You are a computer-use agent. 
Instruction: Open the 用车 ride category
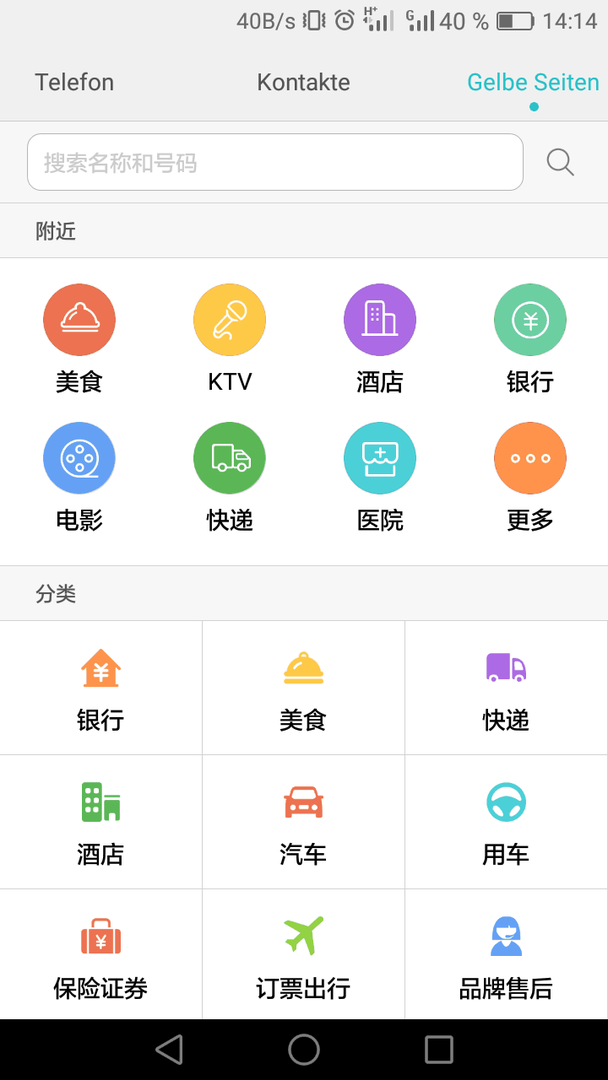click(506, 822)
